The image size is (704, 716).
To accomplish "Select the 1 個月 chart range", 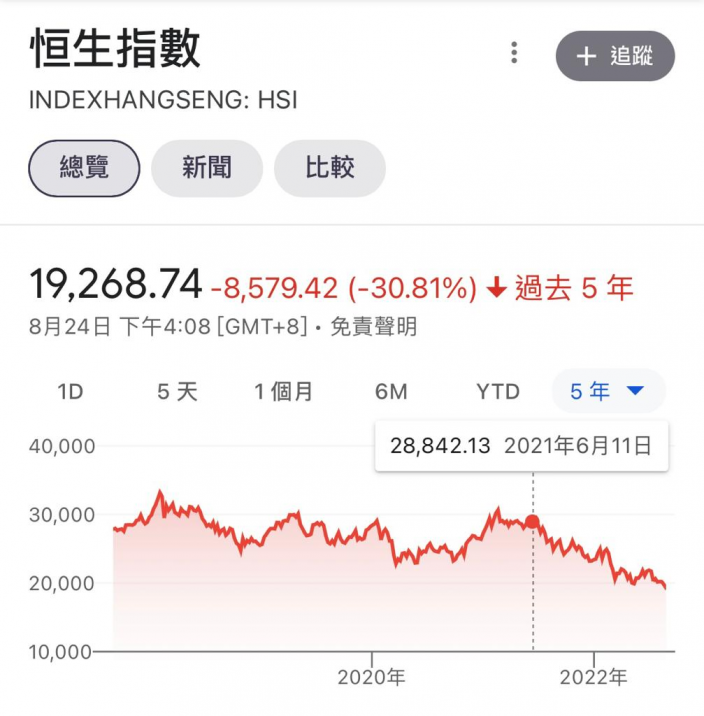I will point(284,392).
